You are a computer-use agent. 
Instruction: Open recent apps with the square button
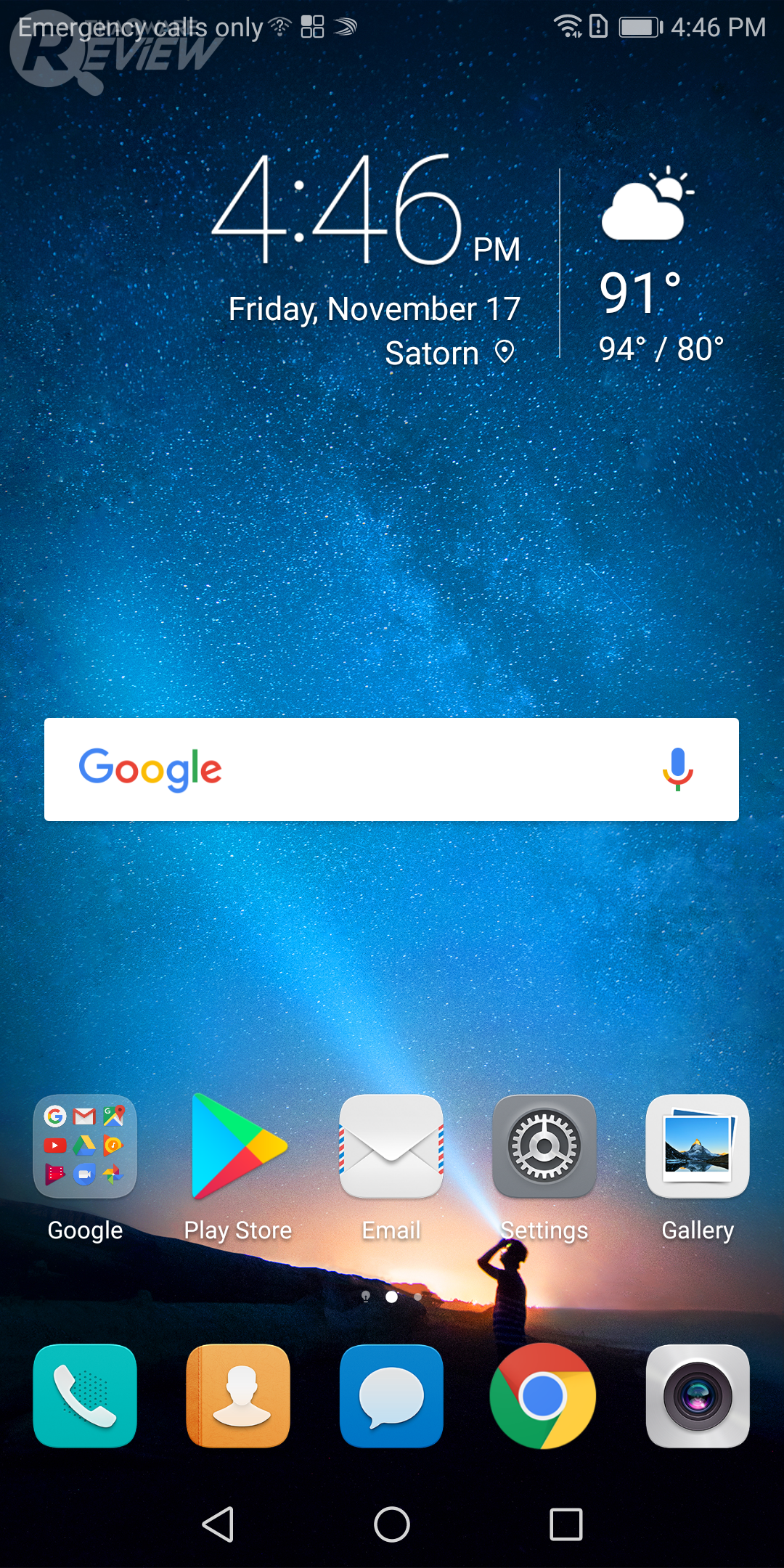pos(566,1524)
